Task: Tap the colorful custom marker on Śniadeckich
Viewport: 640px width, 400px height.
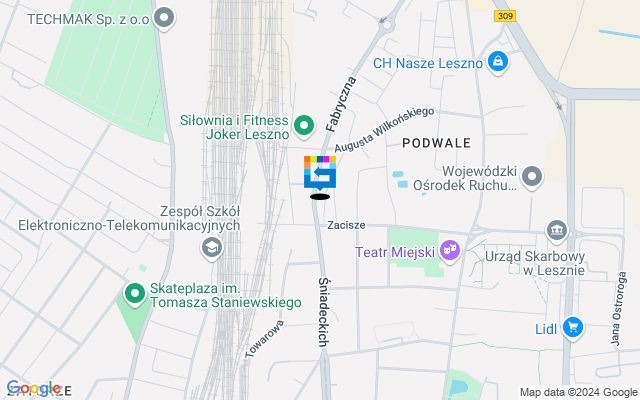Action: click(320, 173)
